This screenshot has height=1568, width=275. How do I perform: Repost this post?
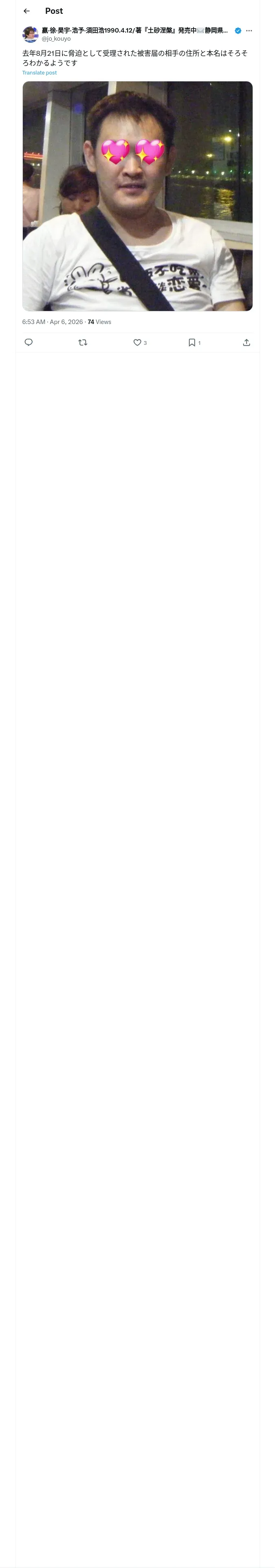coord(83,342)
